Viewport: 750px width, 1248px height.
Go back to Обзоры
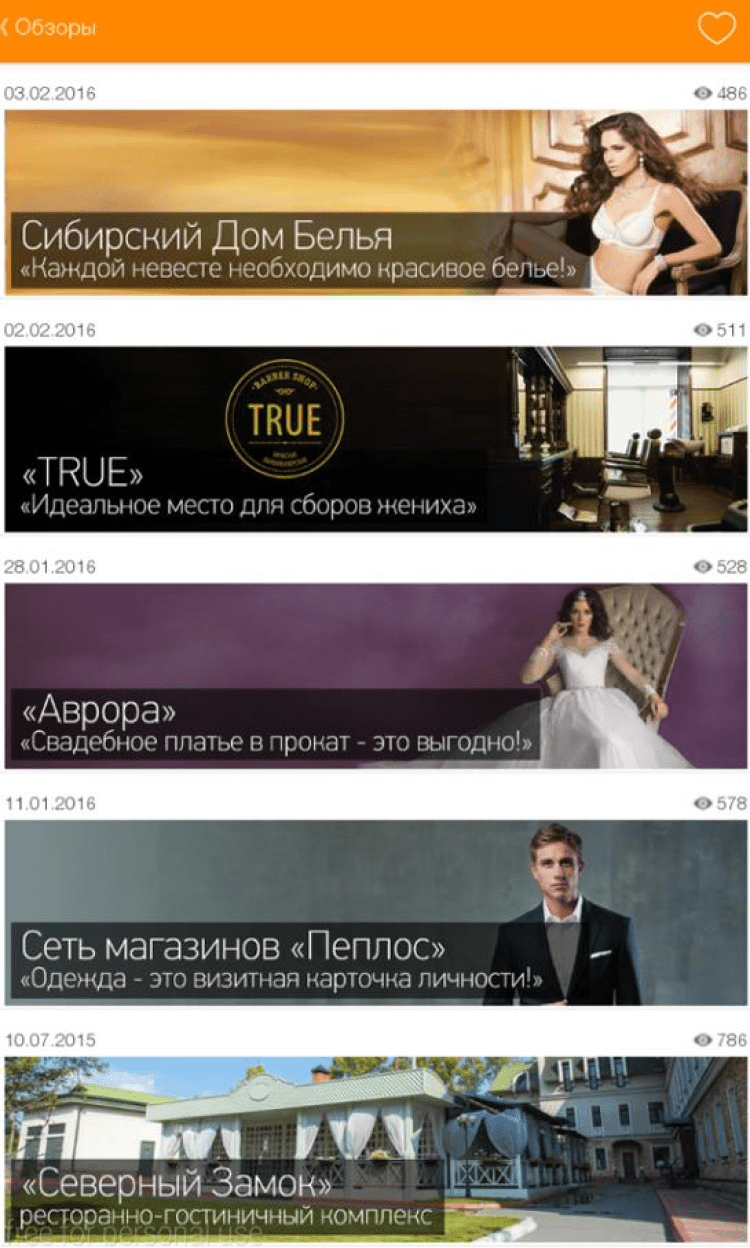50,28
